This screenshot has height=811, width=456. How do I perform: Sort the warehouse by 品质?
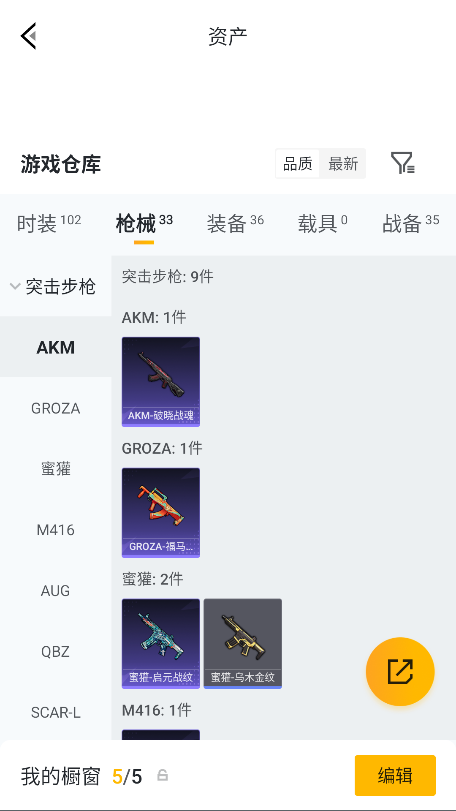pos(297,164)
